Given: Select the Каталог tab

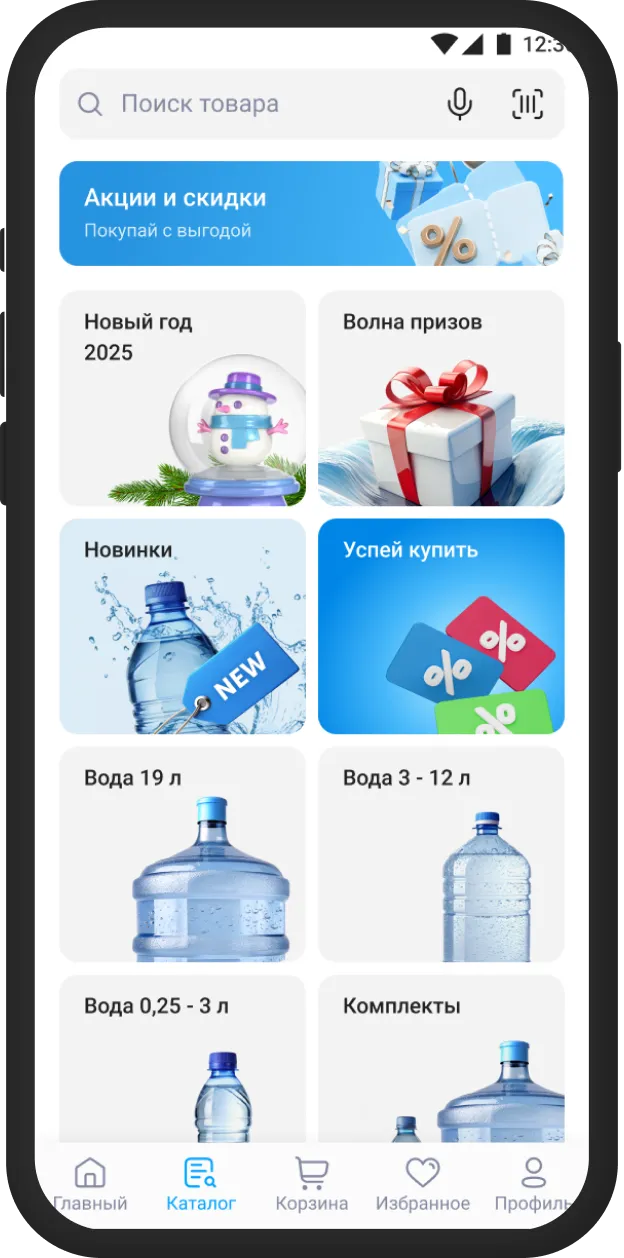Looking at the screenshot, I should click(201, 1184).
